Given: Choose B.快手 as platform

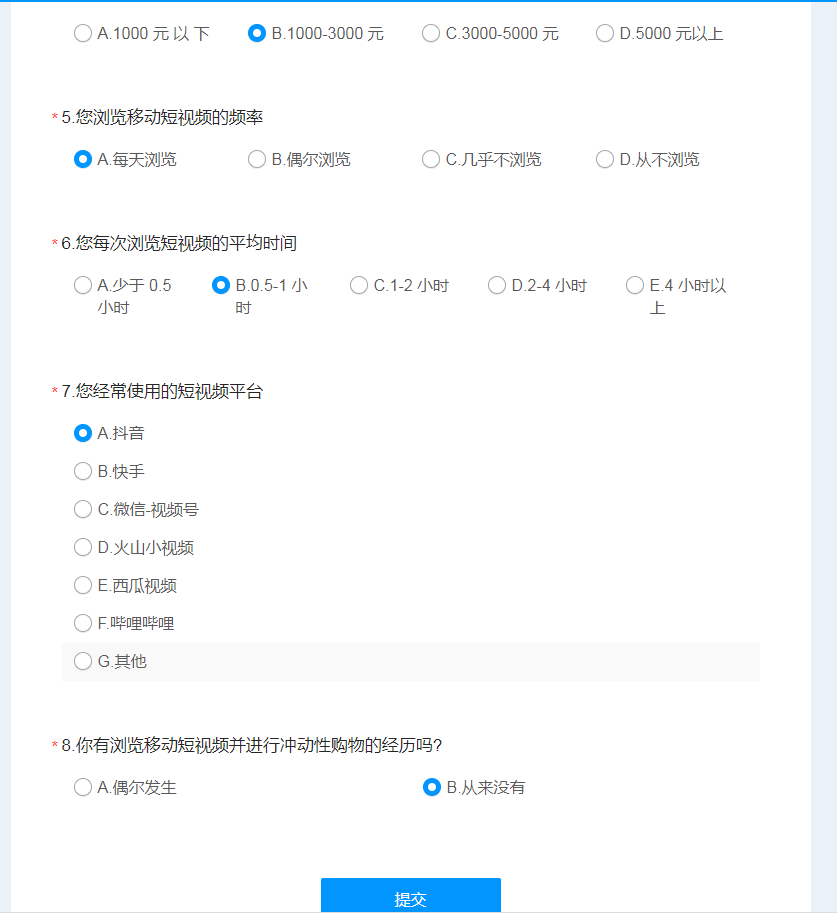Looking at the screenshot, I should tap(83, 471).
